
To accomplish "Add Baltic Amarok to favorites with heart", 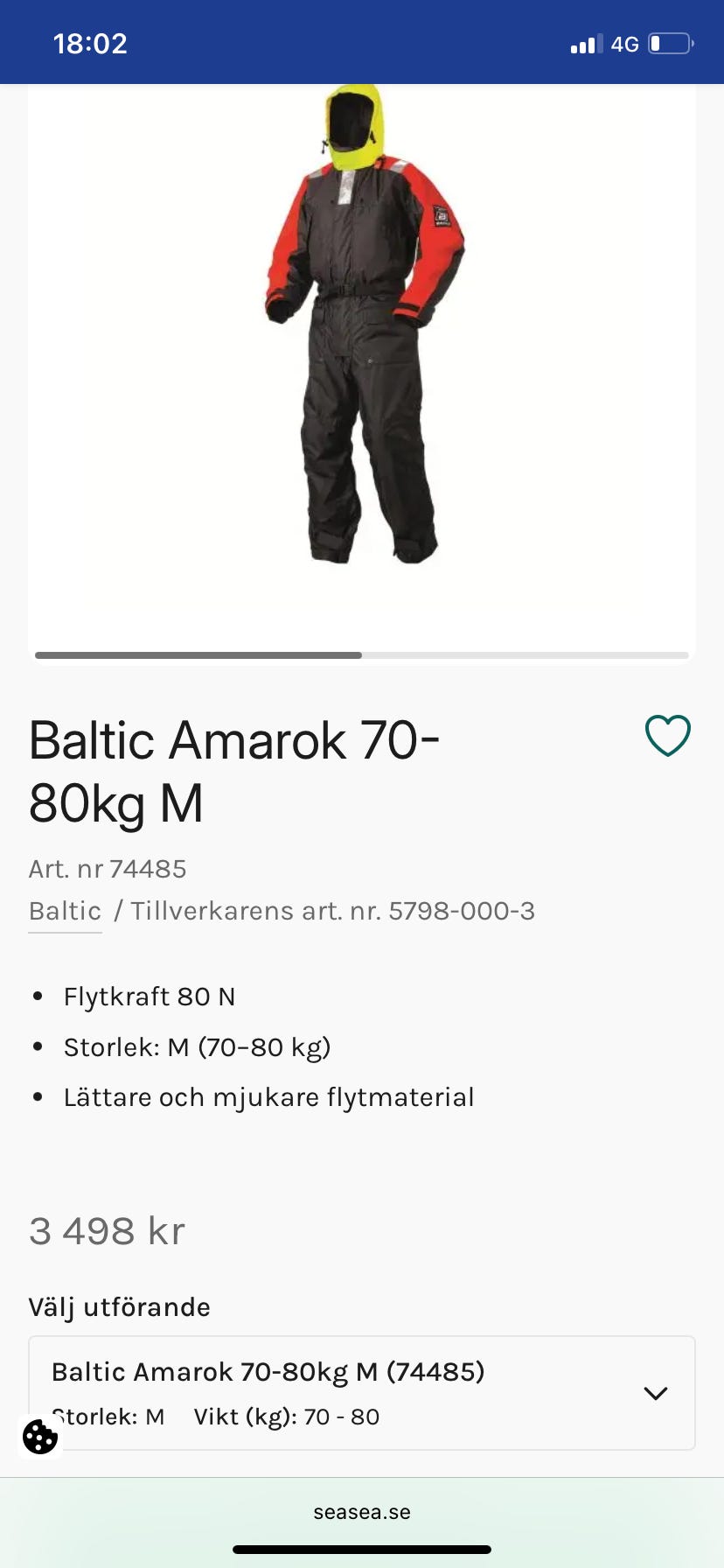I will pos(668,735).
